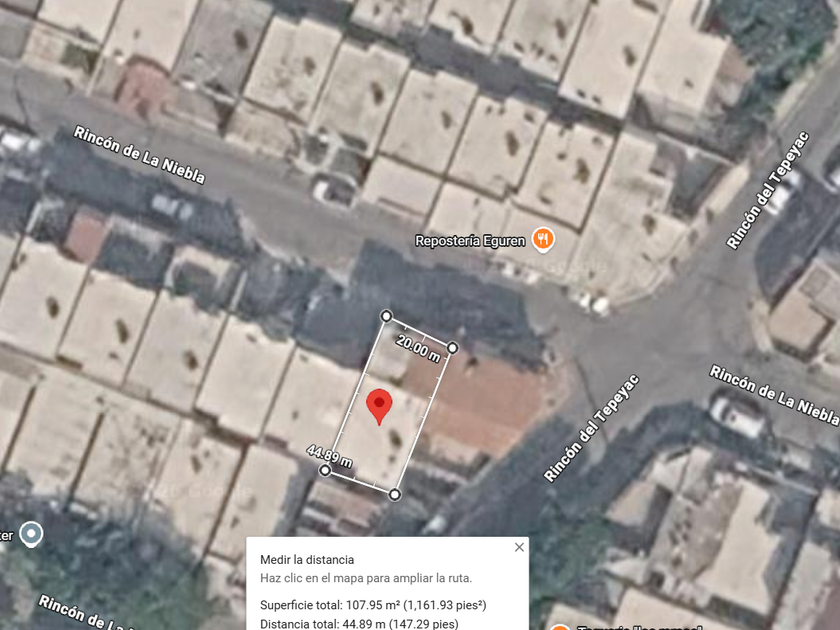Tap the red dropped pin
This screenshot has height=630, width=840.
pyautogui.click(x=379, y=405)
